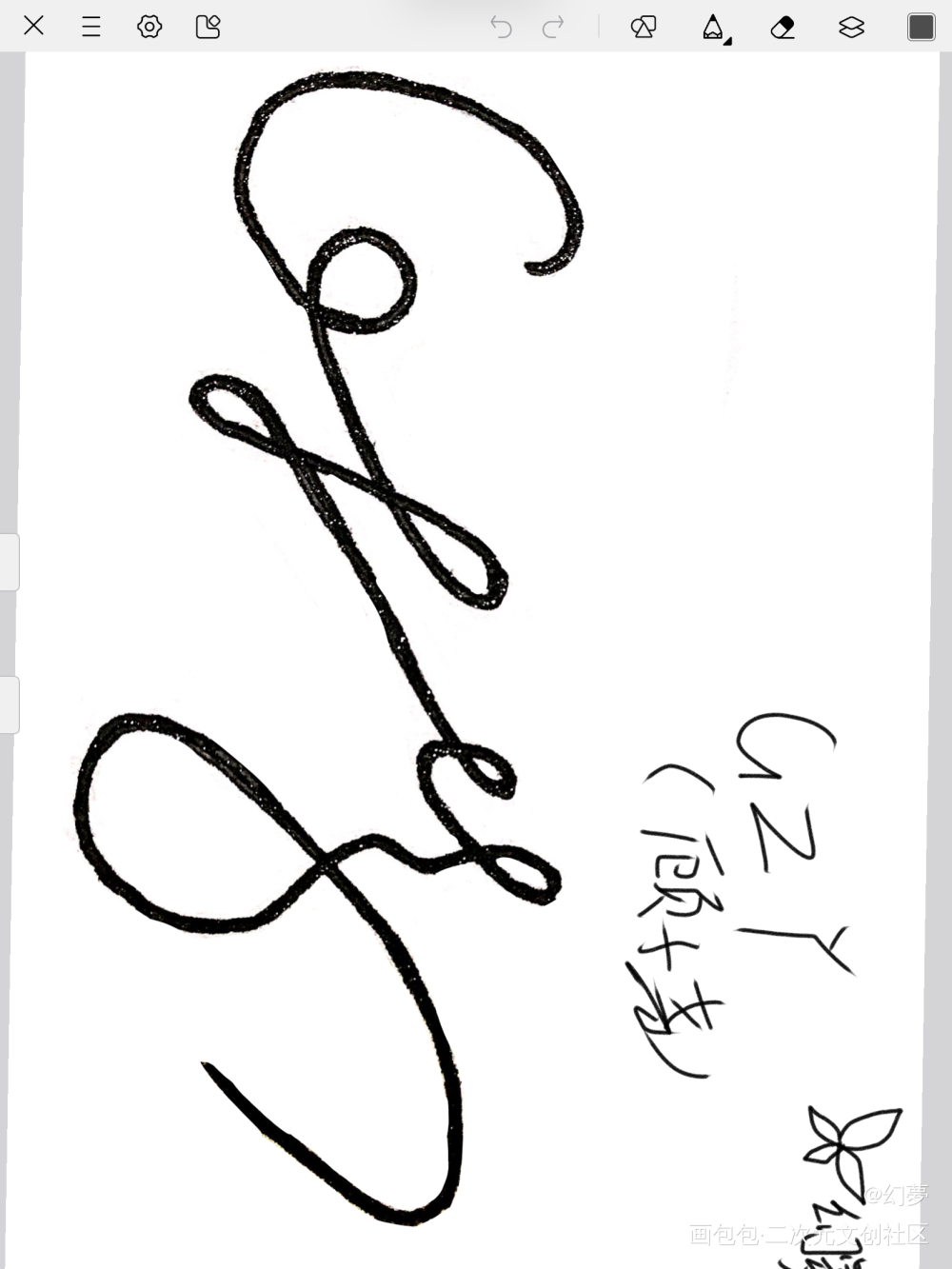The image size is (952, 1269).
Task: Open the current color swatch
Action: coord(921,27)
